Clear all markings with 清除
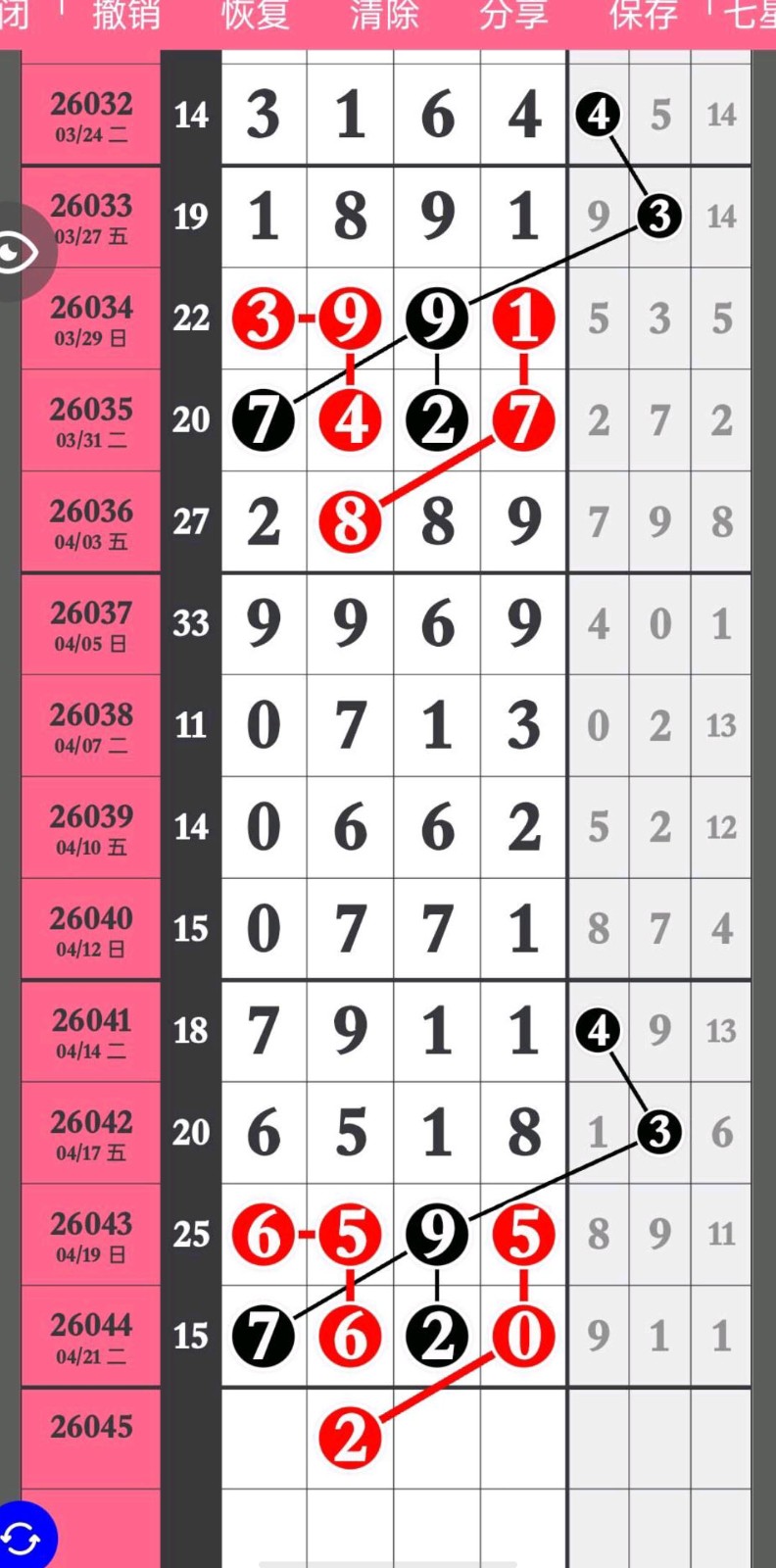Image resolution: width=776 pixels, height=1568 pixels. (385, 16)
